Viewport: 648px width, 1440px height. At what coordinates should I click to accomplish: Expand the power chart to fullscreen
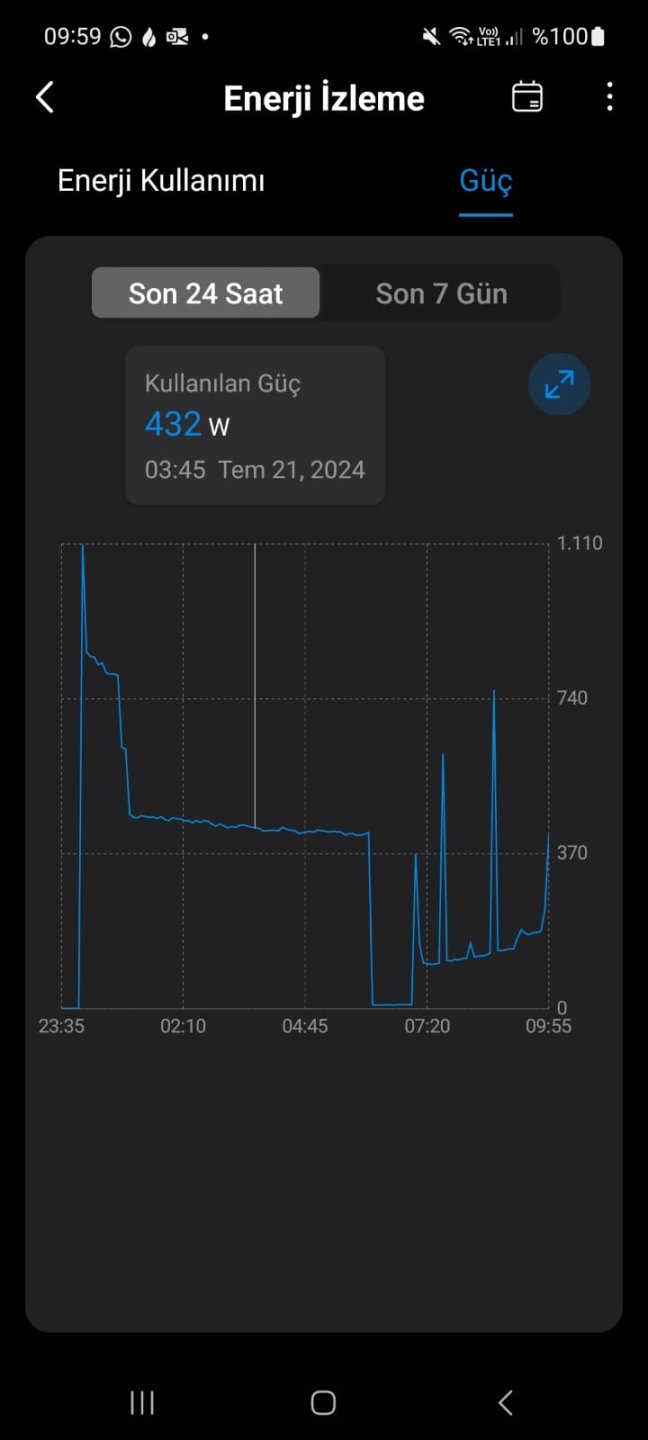point(559,385)
